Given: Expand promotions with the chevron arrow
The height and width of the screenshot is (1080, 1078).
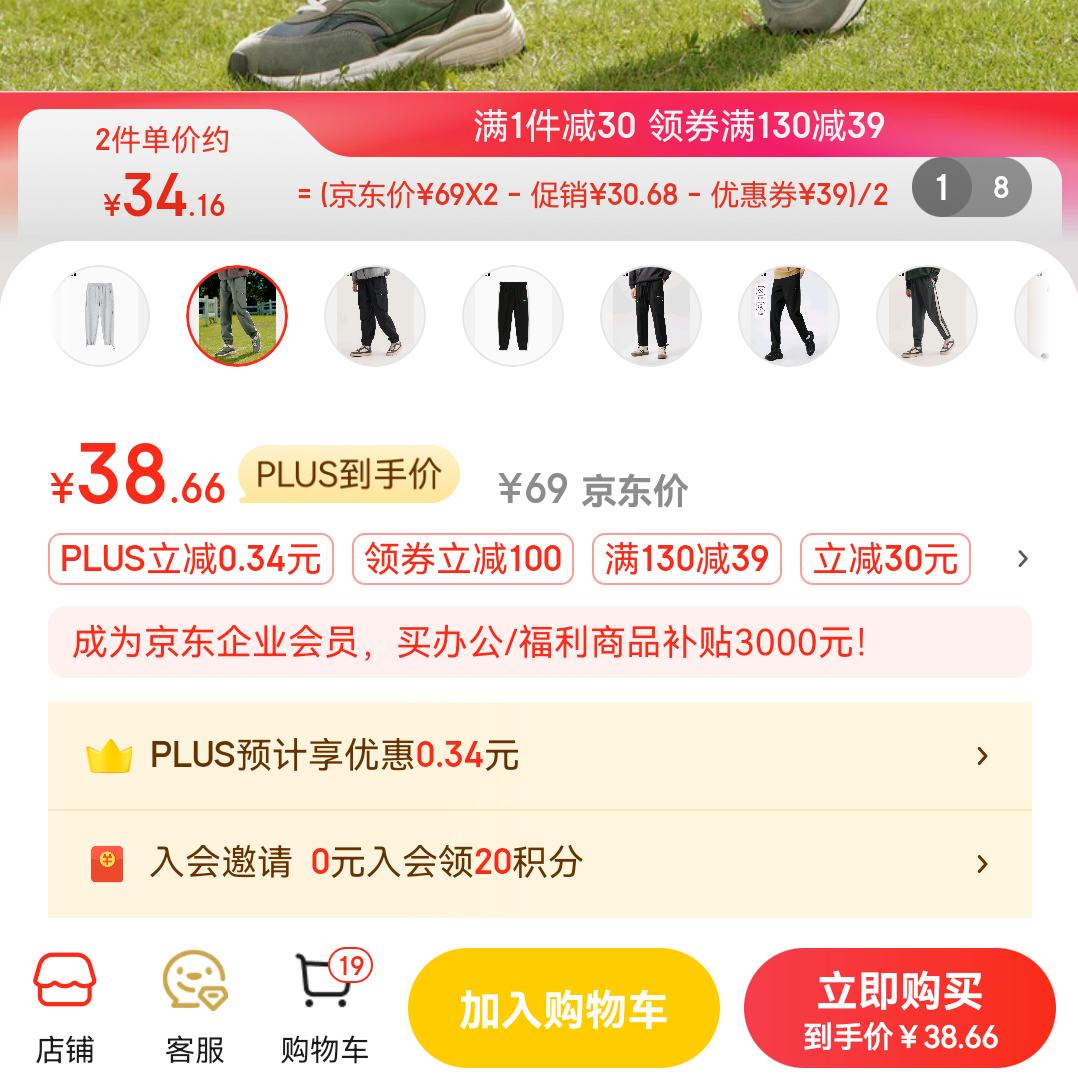Looking at the screenshot, I should pyautogui.click(x=1022, y=559).
